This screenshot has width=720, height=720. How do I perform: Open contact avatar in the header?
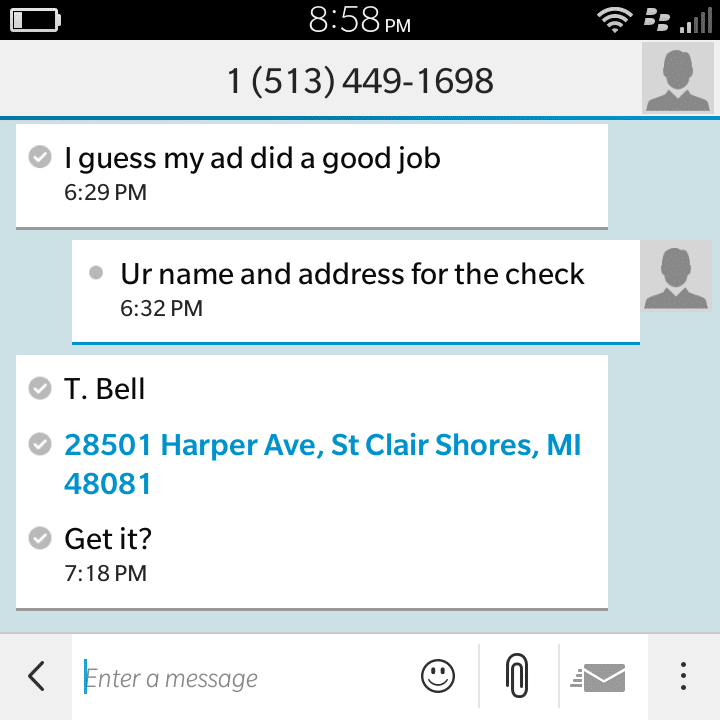pyautogui.click(x=679, y=80)
